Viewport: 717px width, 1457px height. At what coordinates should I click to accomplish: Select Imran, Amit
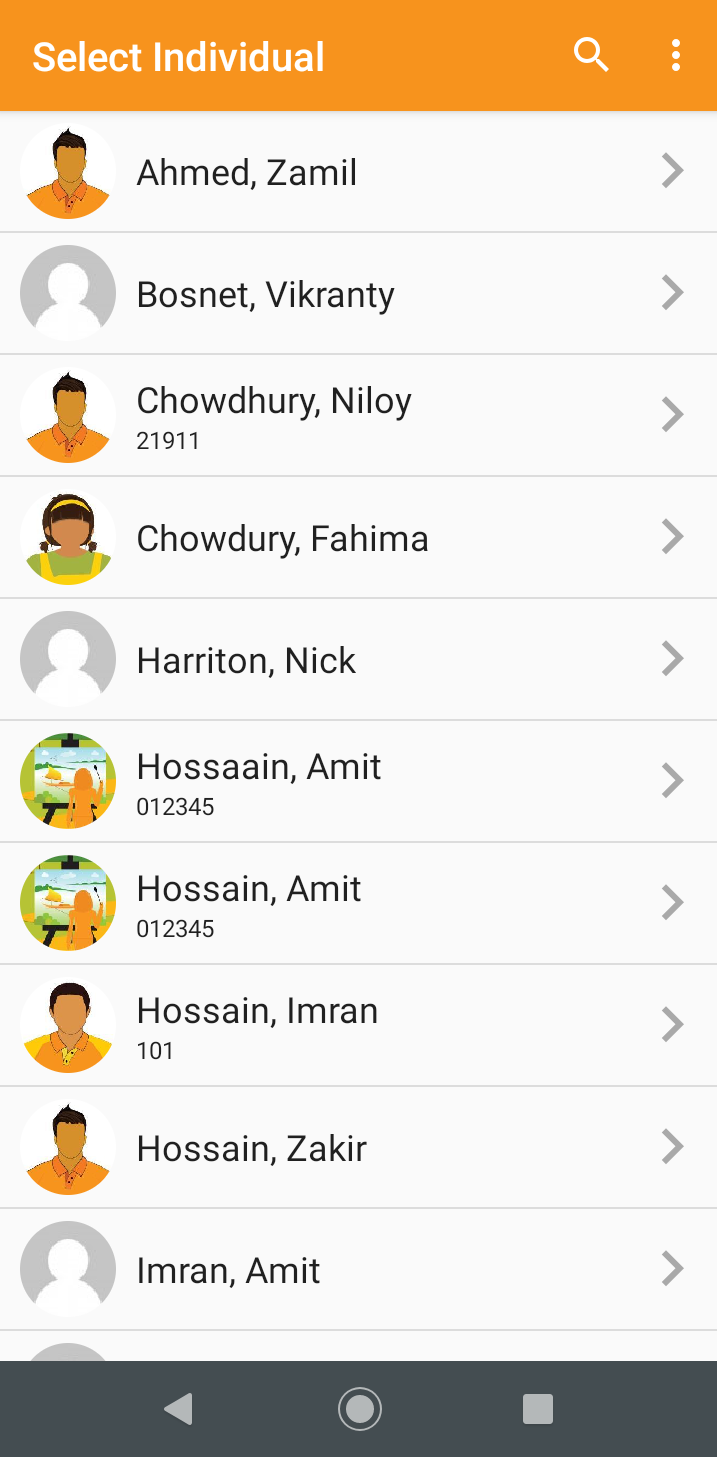[x=358, y=1270]
